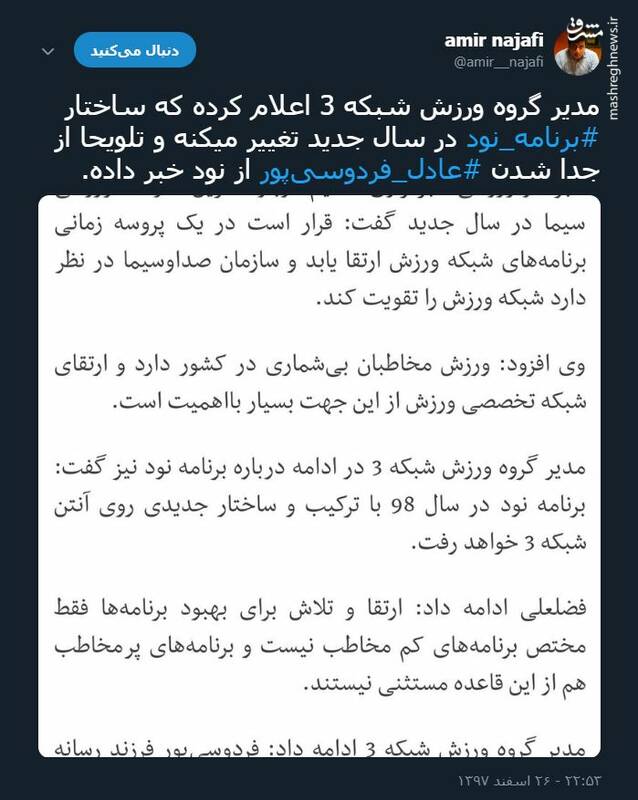The image size is (638, 800).
Task: Open amir najafi's profile picture
Action: point(589,49)
